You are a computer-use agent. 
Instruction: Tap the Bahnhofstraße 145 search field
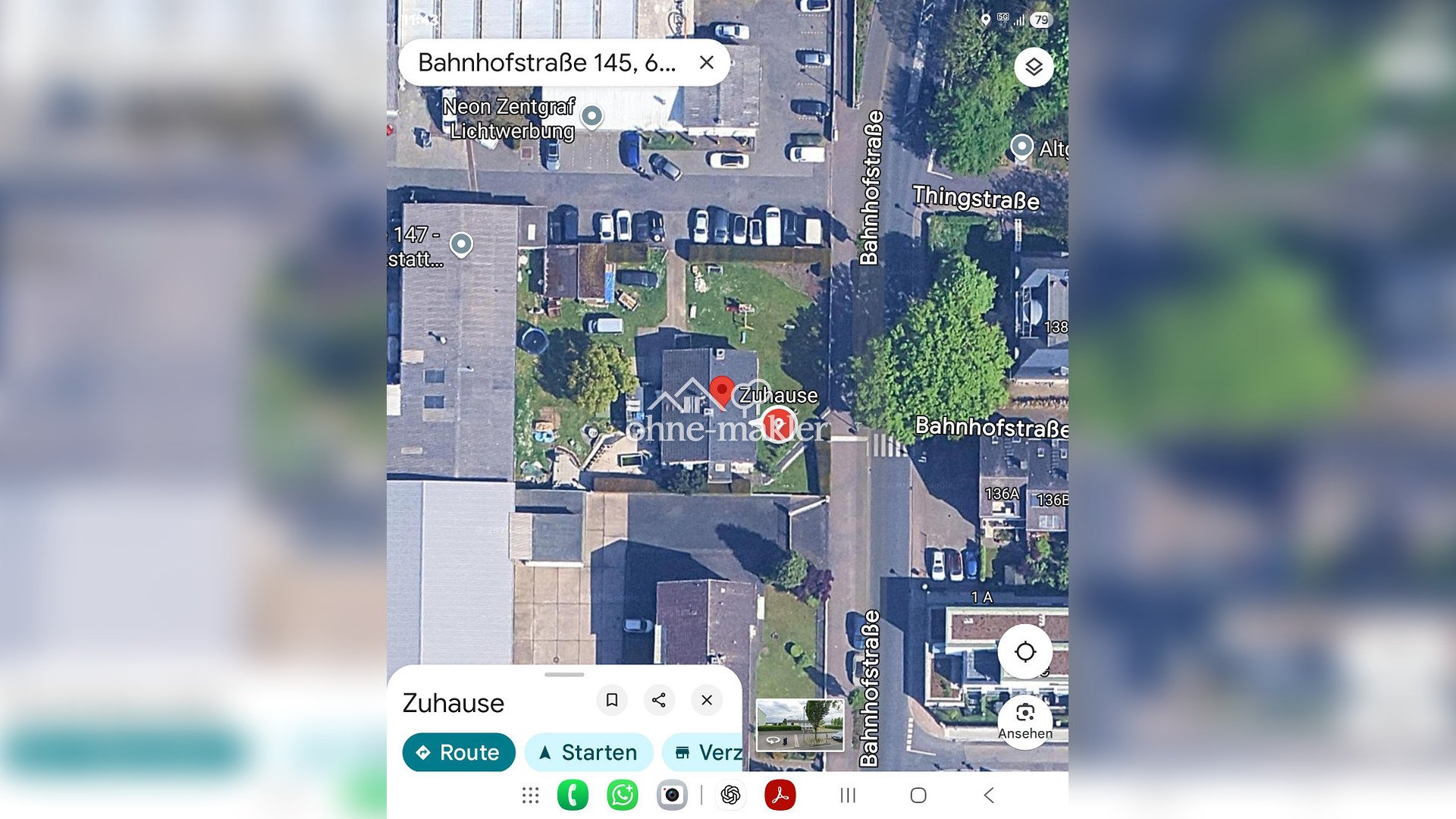[x=546, y=63]
